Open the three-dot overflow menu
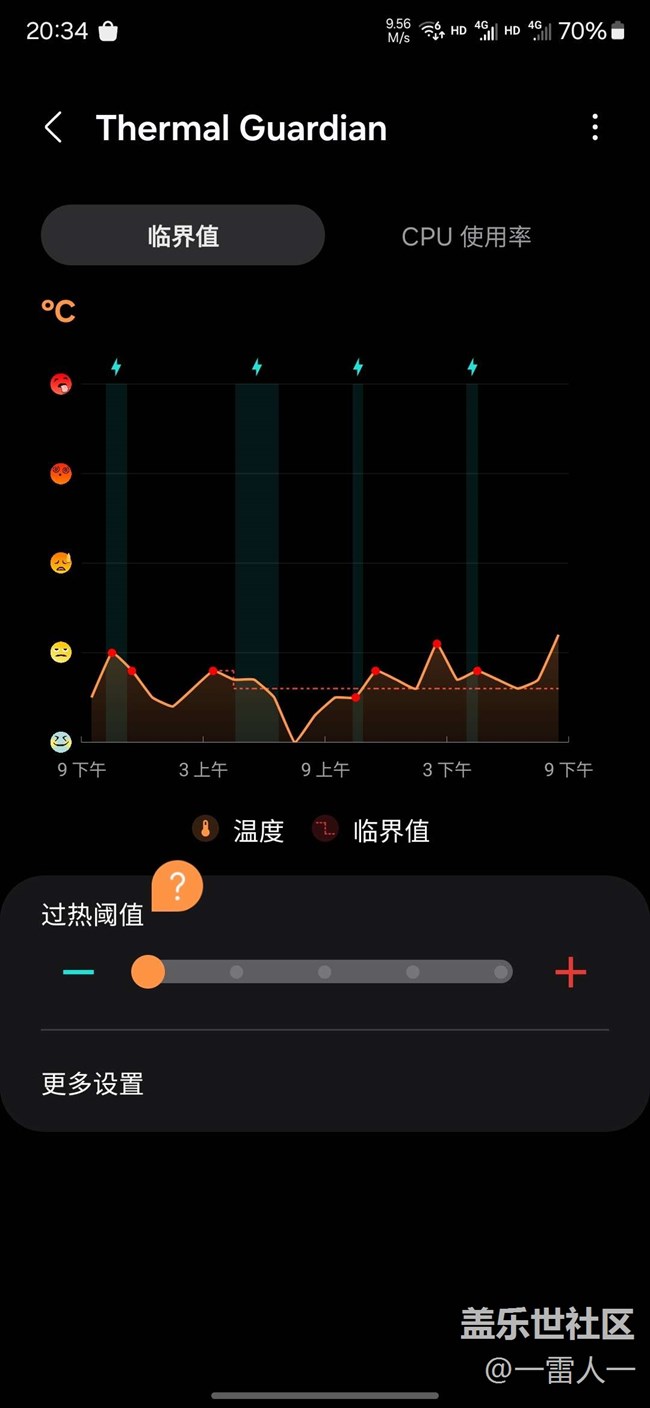The height and width of the screenshot is (1408, 650). pyautogui.click(x=595, y=127)
